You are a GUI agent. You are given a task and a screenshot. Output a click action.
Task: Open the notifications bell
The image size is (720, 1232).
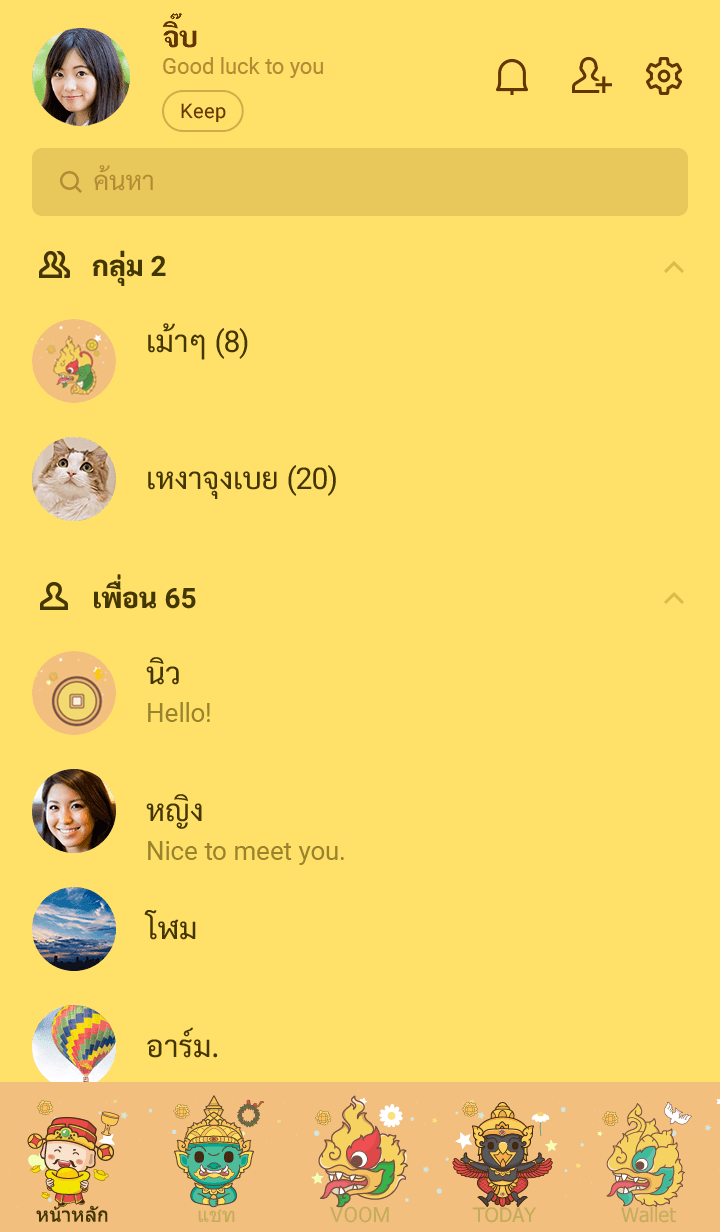pos(512,77)
